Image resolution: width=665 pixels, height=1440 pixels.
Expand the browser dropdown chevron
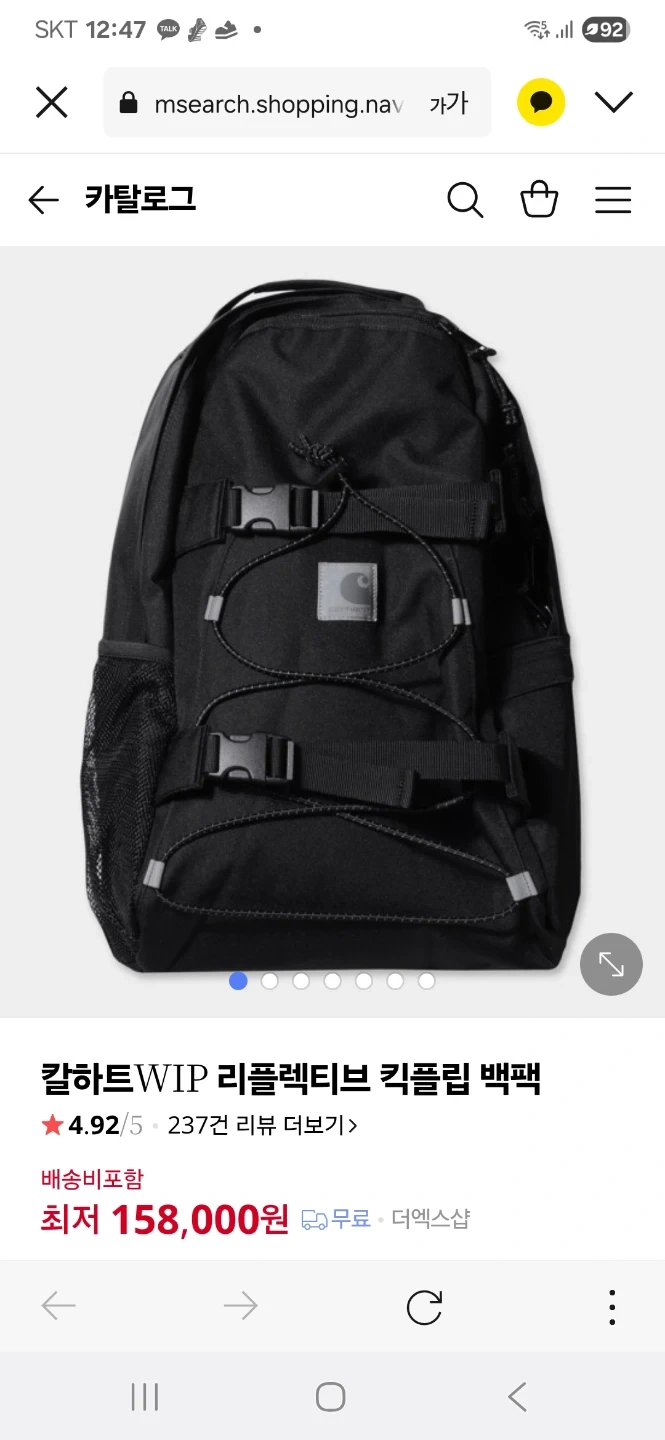click(x=613, y=102)
